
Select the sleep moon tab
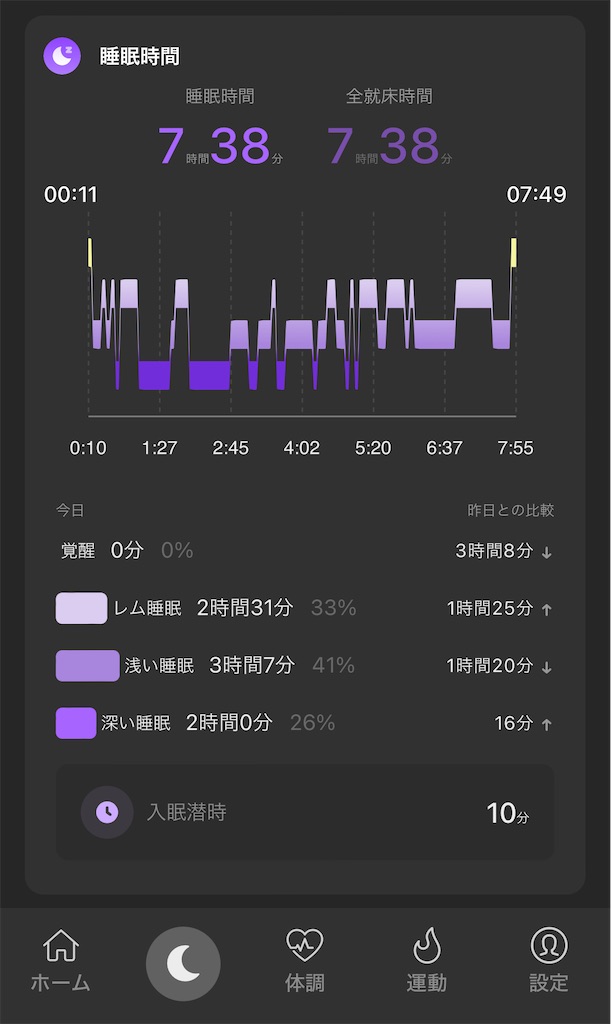click(183, 963)
